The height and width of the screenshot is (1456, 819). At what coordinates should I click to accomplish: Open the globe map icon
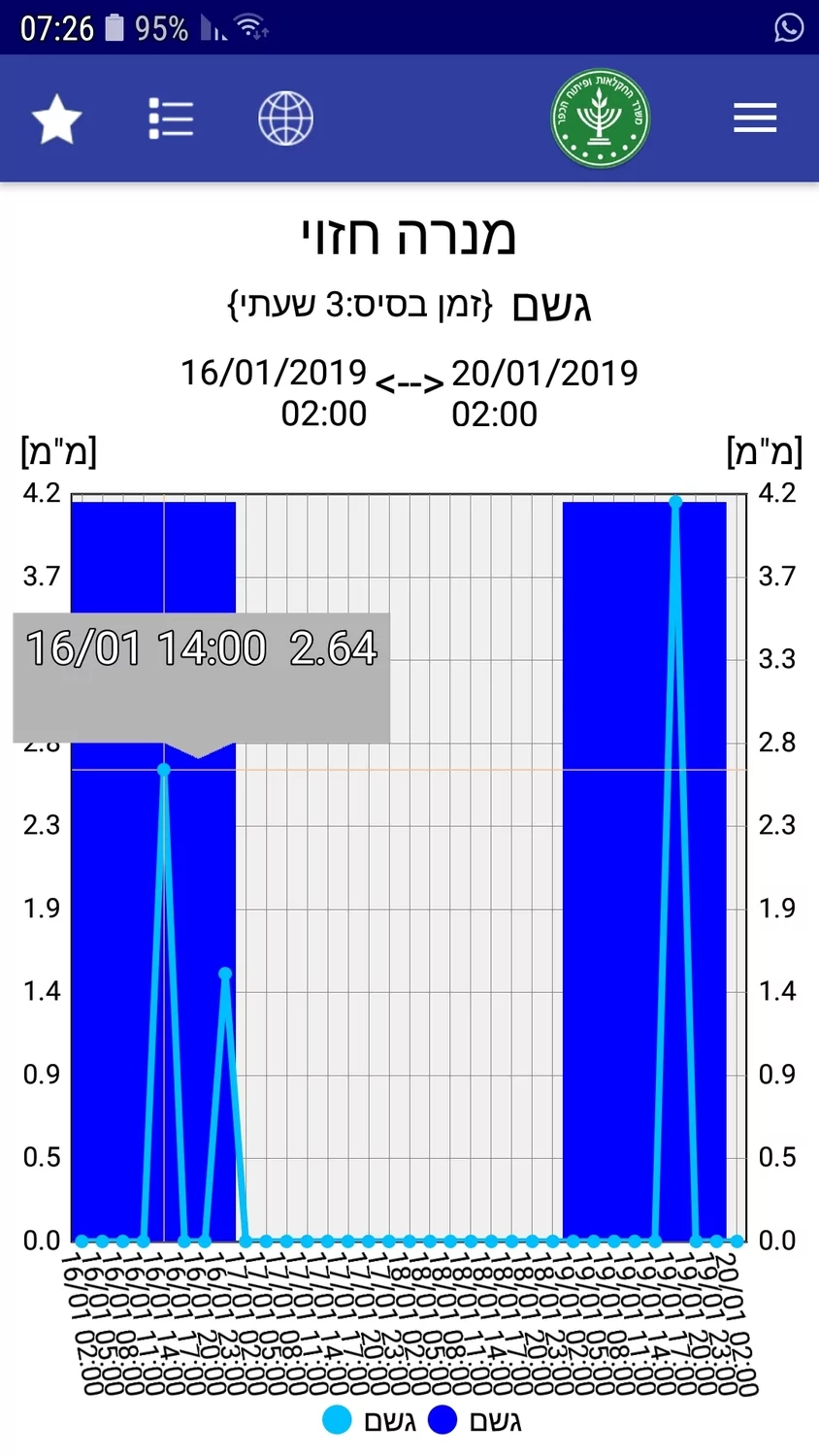coord(285,118)
